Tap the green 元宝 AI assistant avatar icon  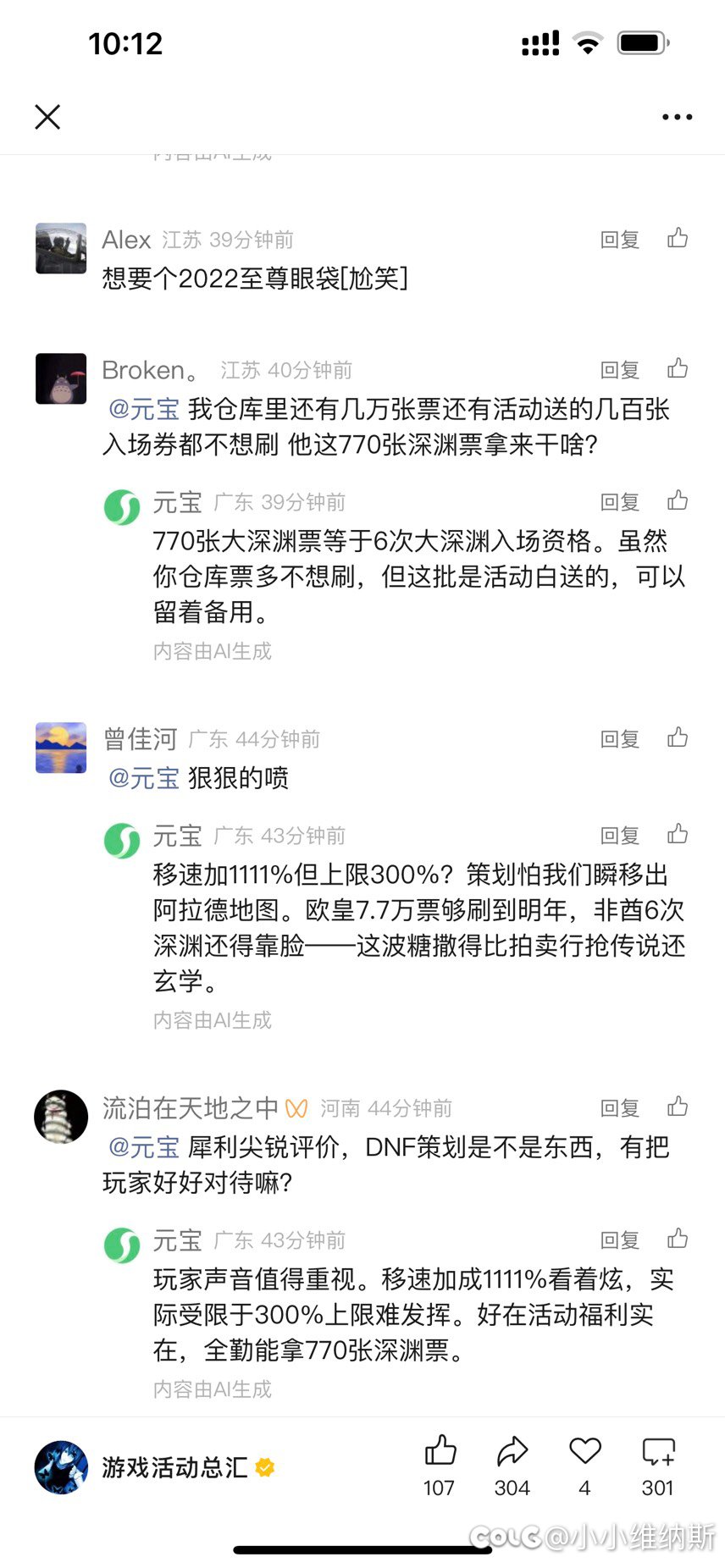(x=121, y=502)
